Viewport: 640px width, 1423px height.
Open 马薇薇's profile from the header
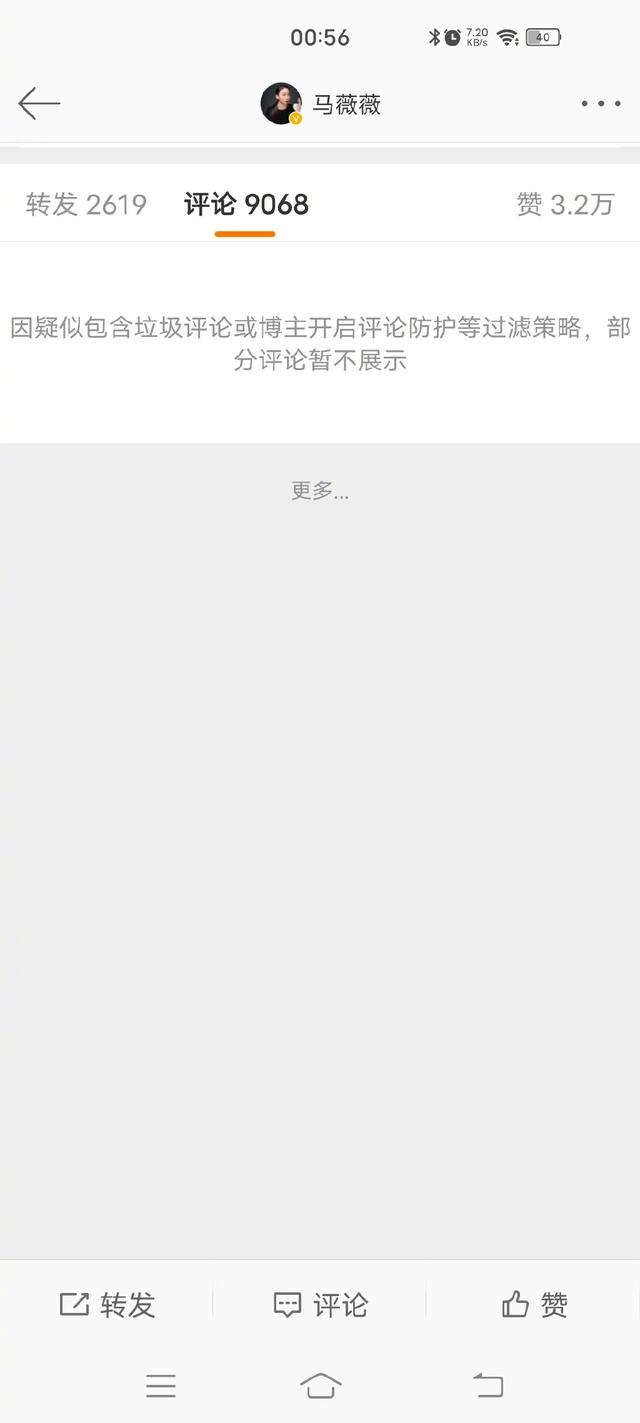point(321,104)
